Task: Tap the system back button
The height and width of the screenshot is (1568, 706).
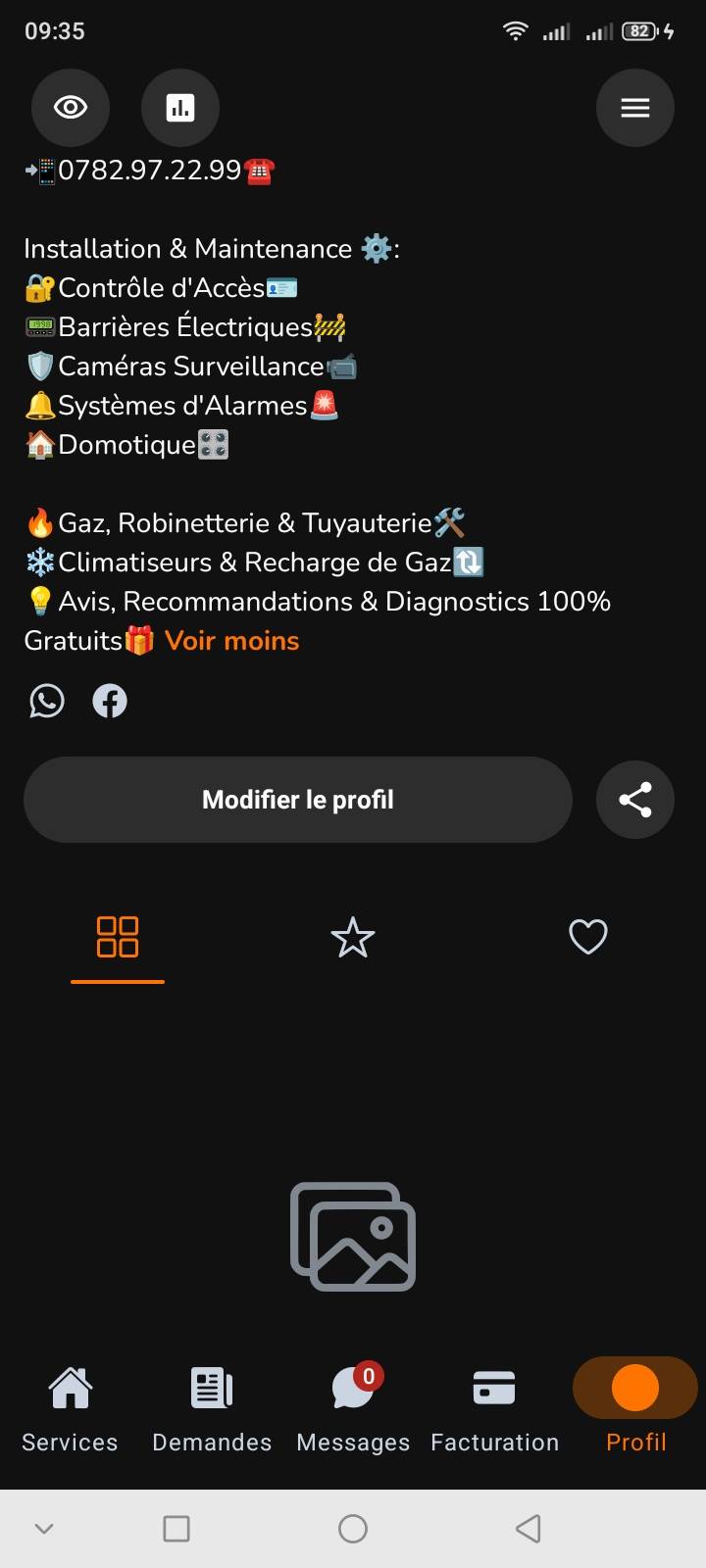Action: (529, 1529)
